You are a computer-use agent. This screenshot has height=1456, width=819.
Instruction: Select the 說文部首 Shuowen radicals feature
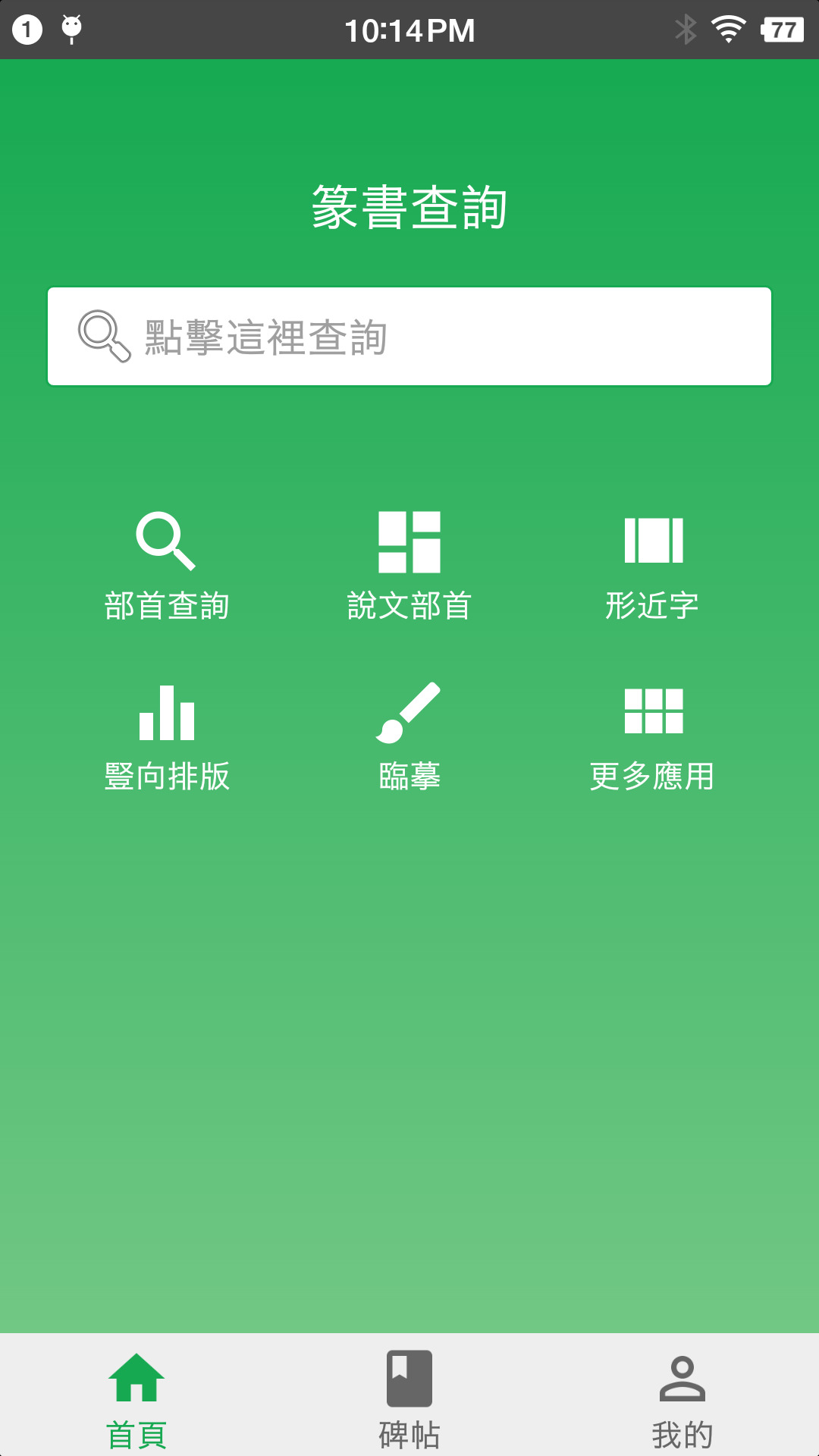pyautogui.click(x=409, y=566)
